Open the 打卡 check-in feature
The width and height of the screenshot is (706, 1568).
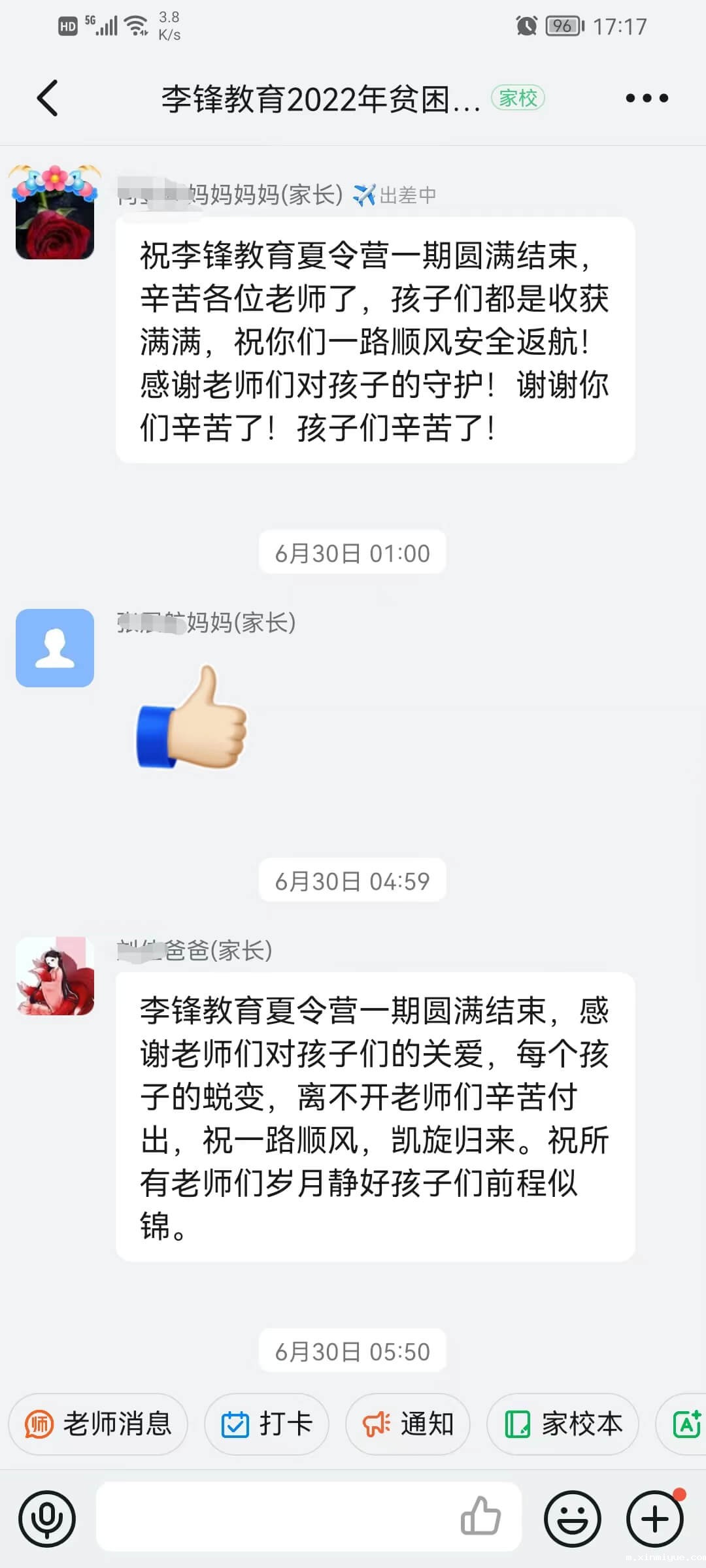(267, 1424)
